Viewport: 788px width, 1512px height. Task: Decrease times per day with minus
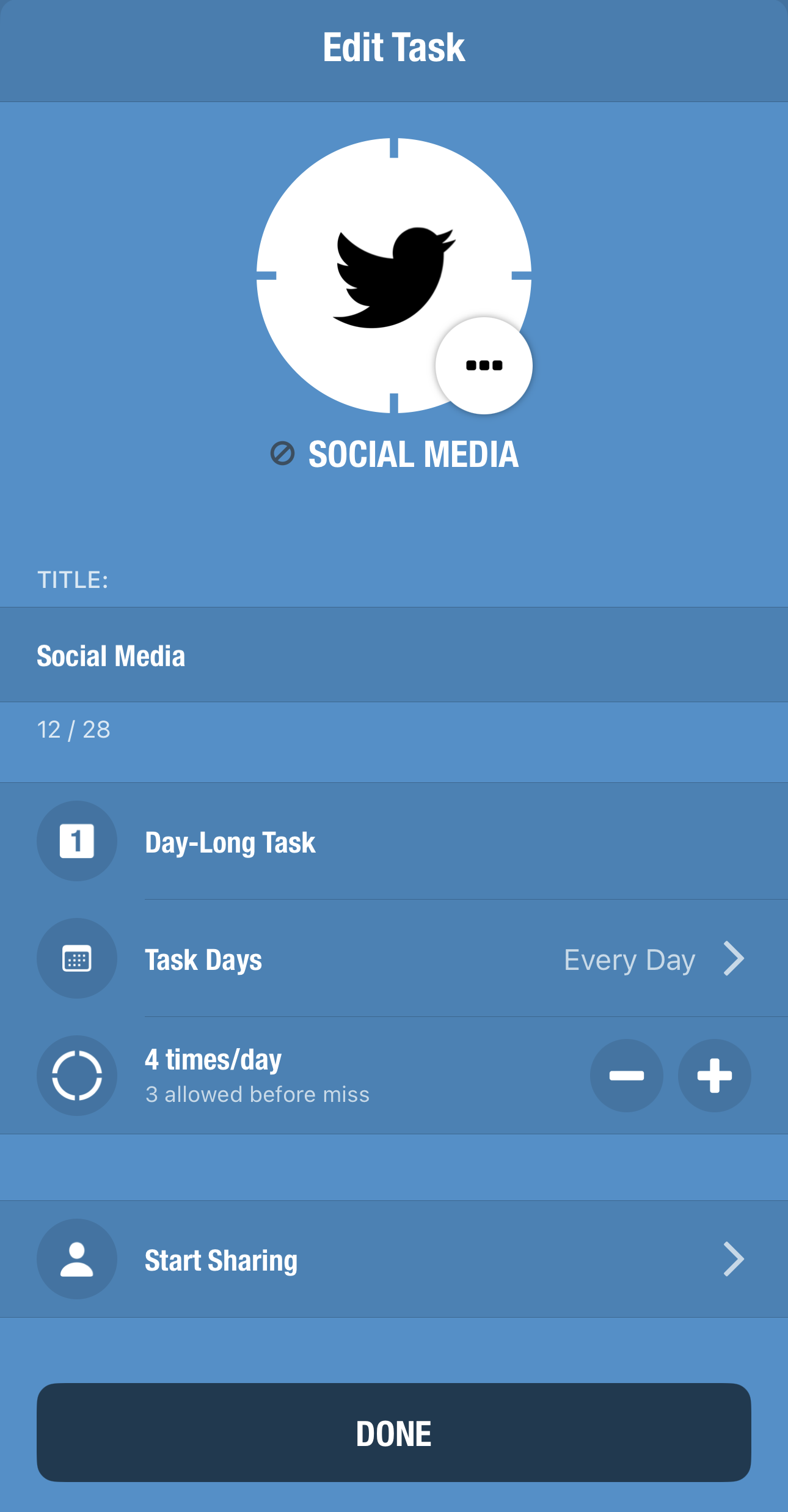[626, 1076]
